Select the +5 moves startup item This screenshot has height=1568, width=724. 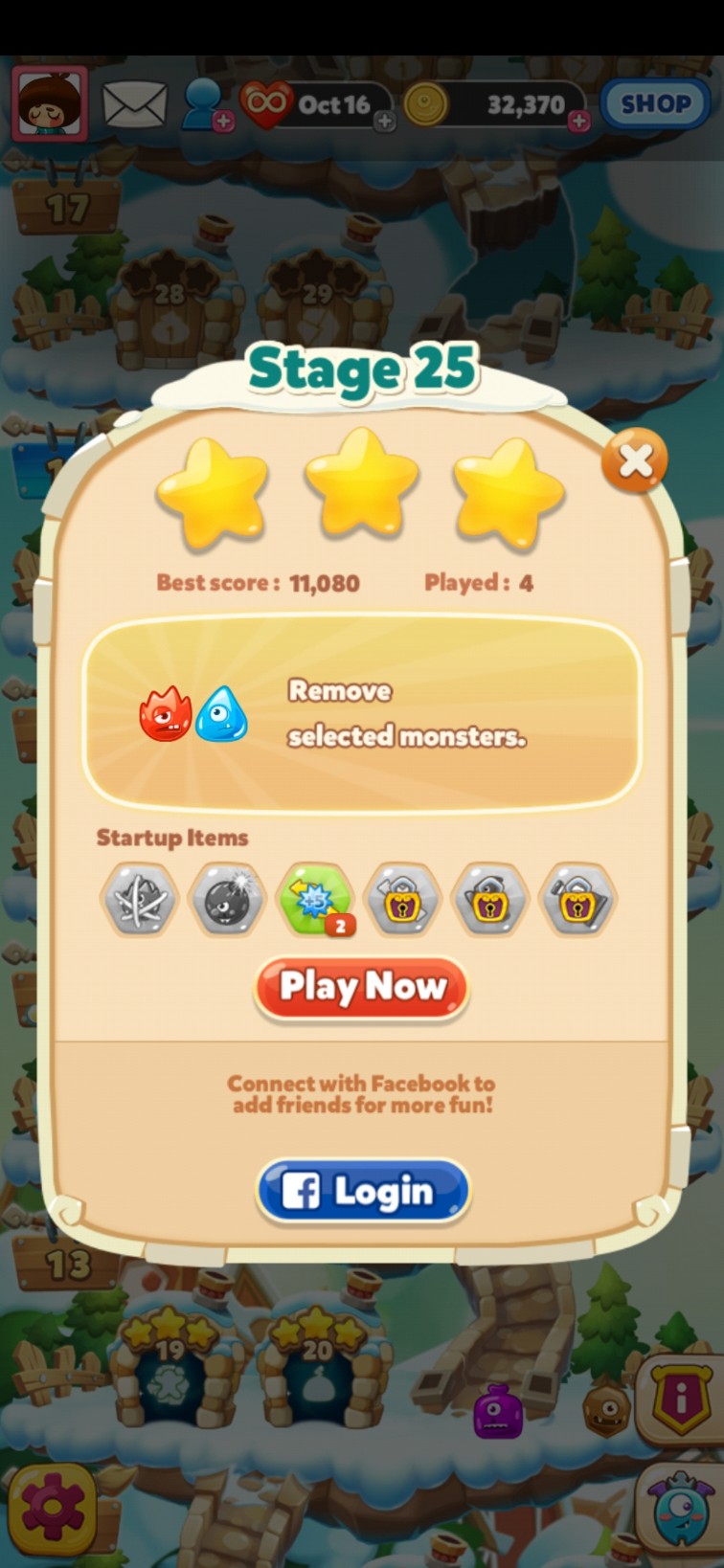[315, 899]
